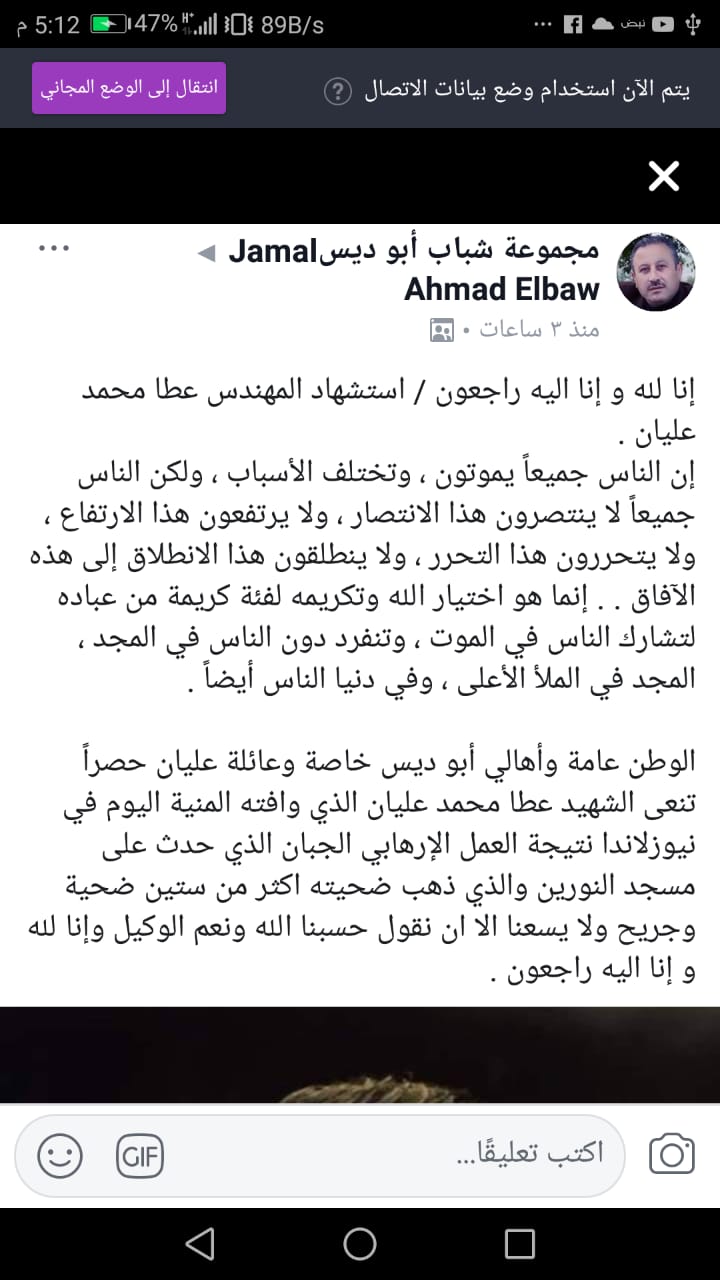Close the post viewer with the X

(664, 177)
